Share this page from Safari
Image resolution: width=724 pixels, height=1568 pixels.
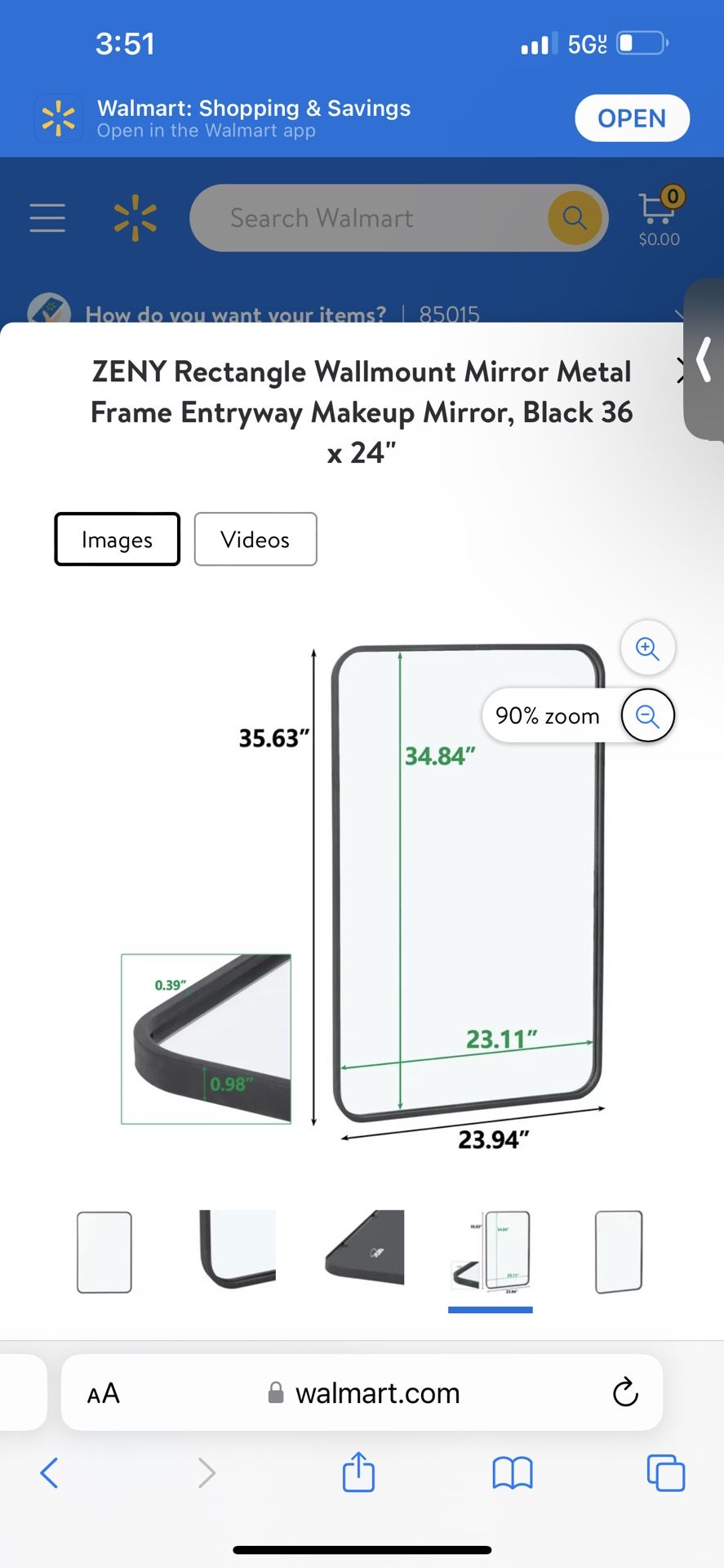click(358, 1472)
